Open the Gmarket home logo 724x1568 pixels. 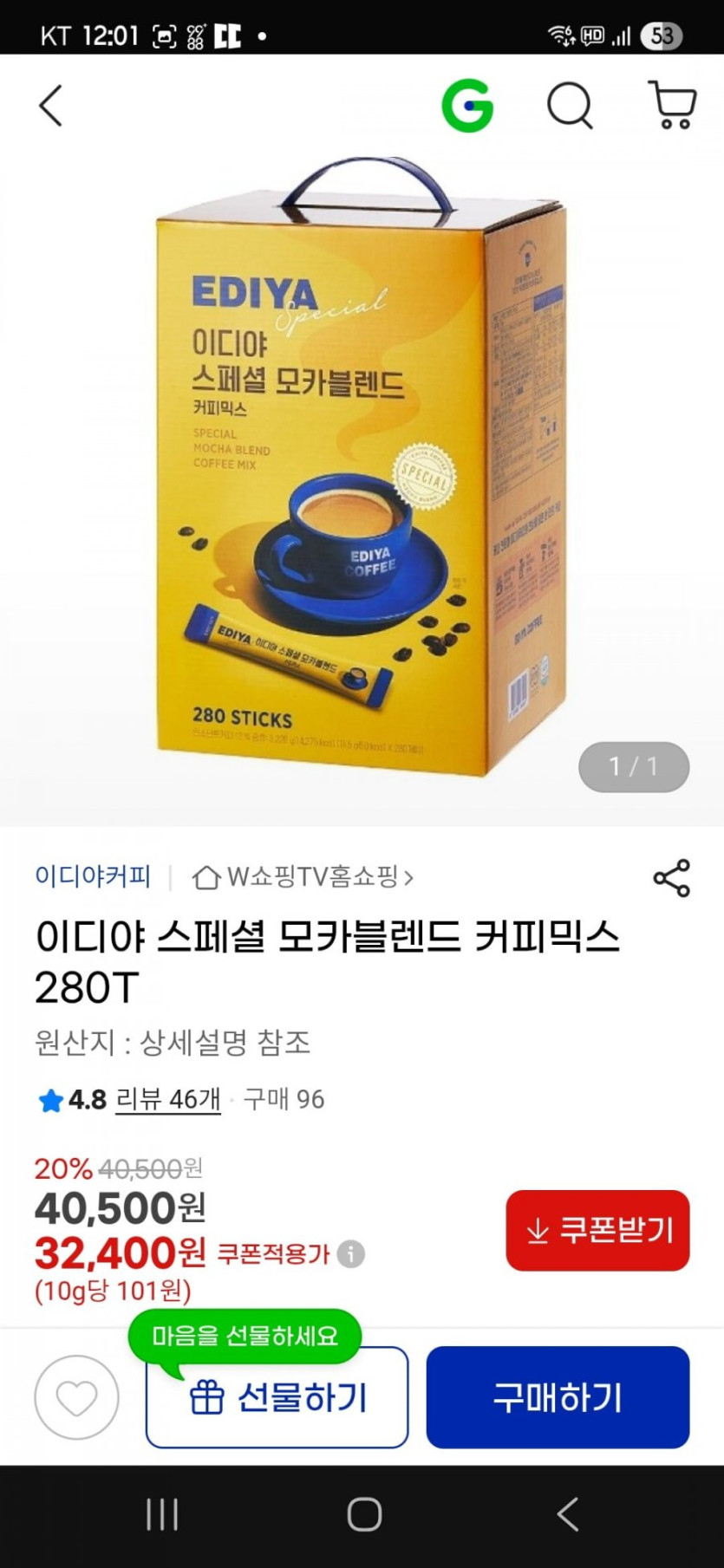point(467,106)
